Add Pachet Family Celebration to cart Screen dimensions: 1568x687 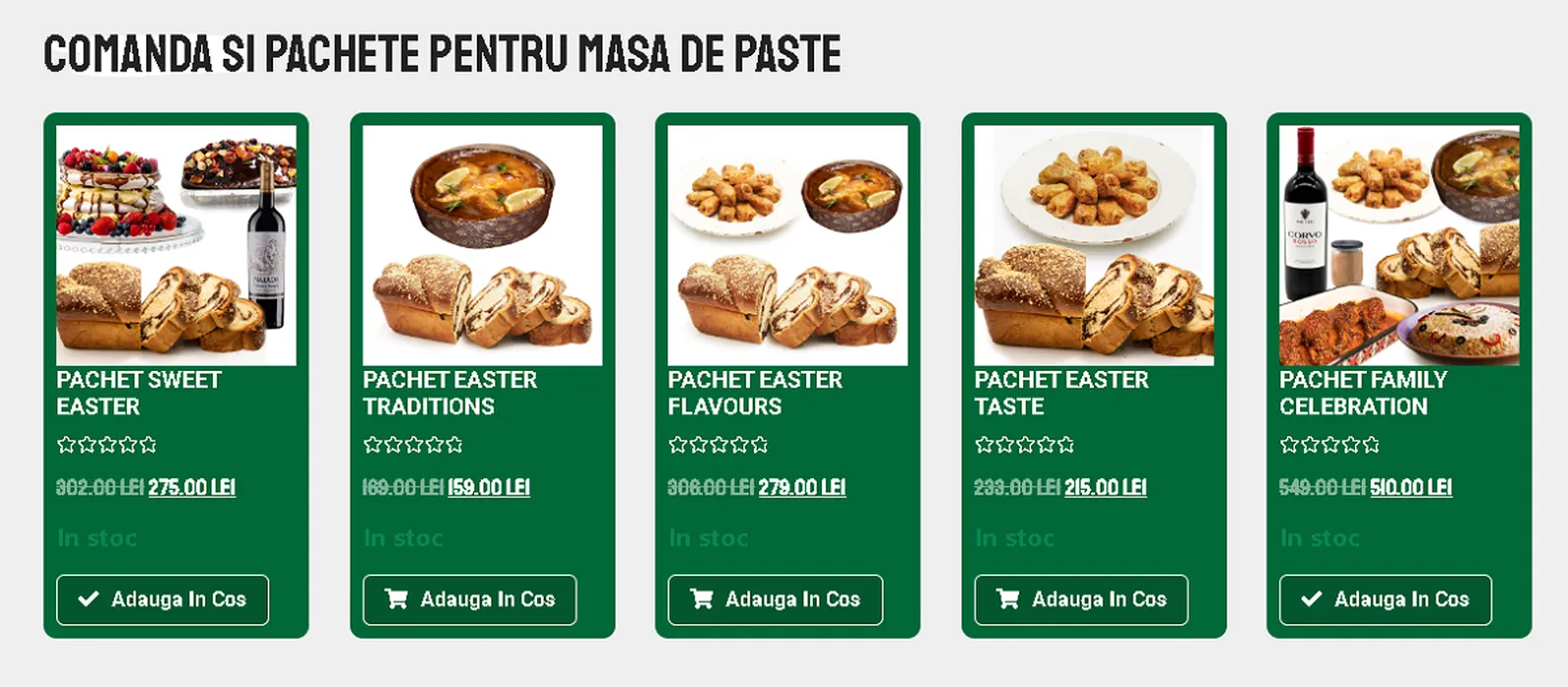[1385, 600]
